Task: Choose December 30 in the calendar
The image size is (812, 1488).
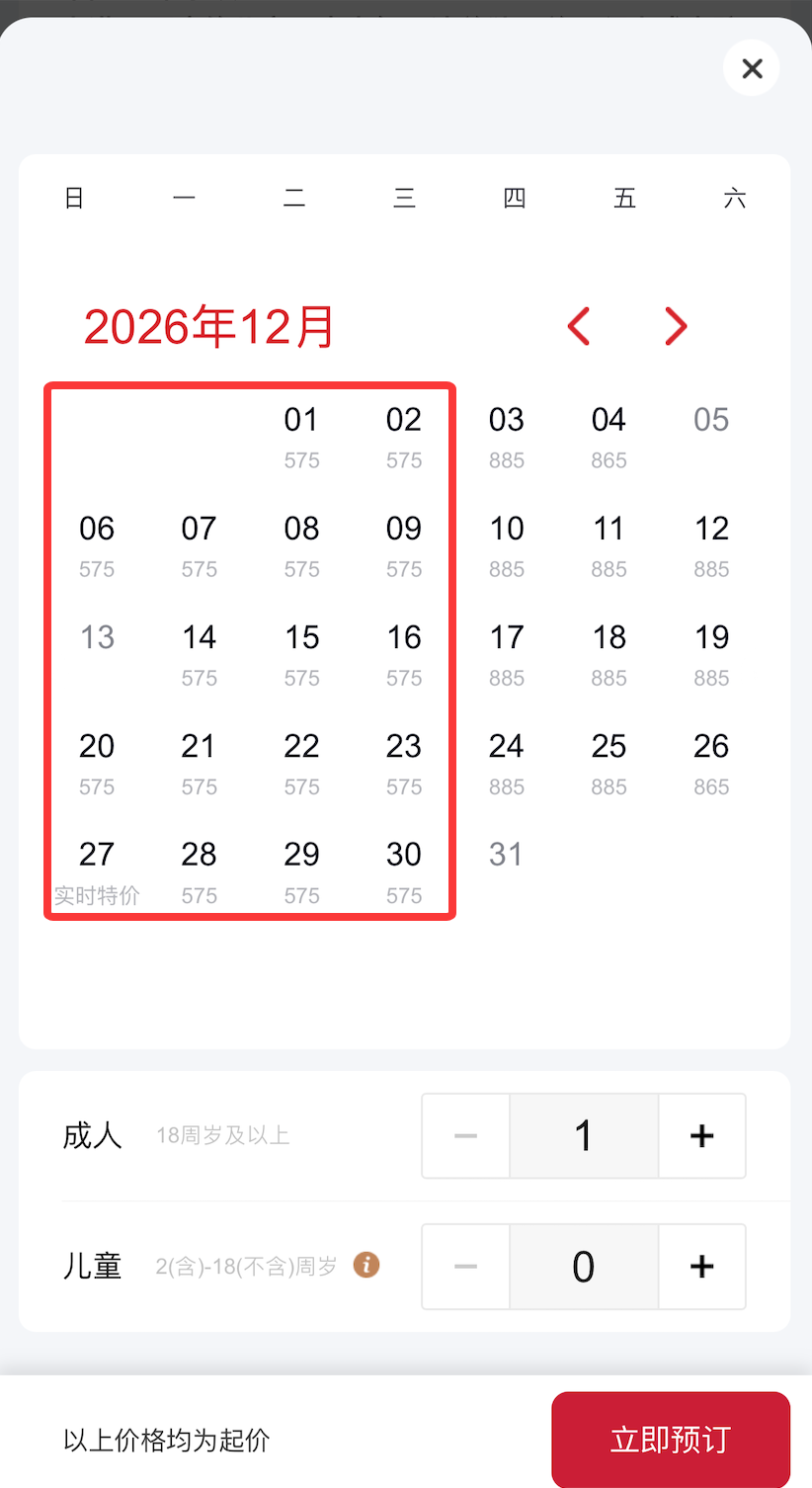Action: pyautogui.click(x=404, y=872)
